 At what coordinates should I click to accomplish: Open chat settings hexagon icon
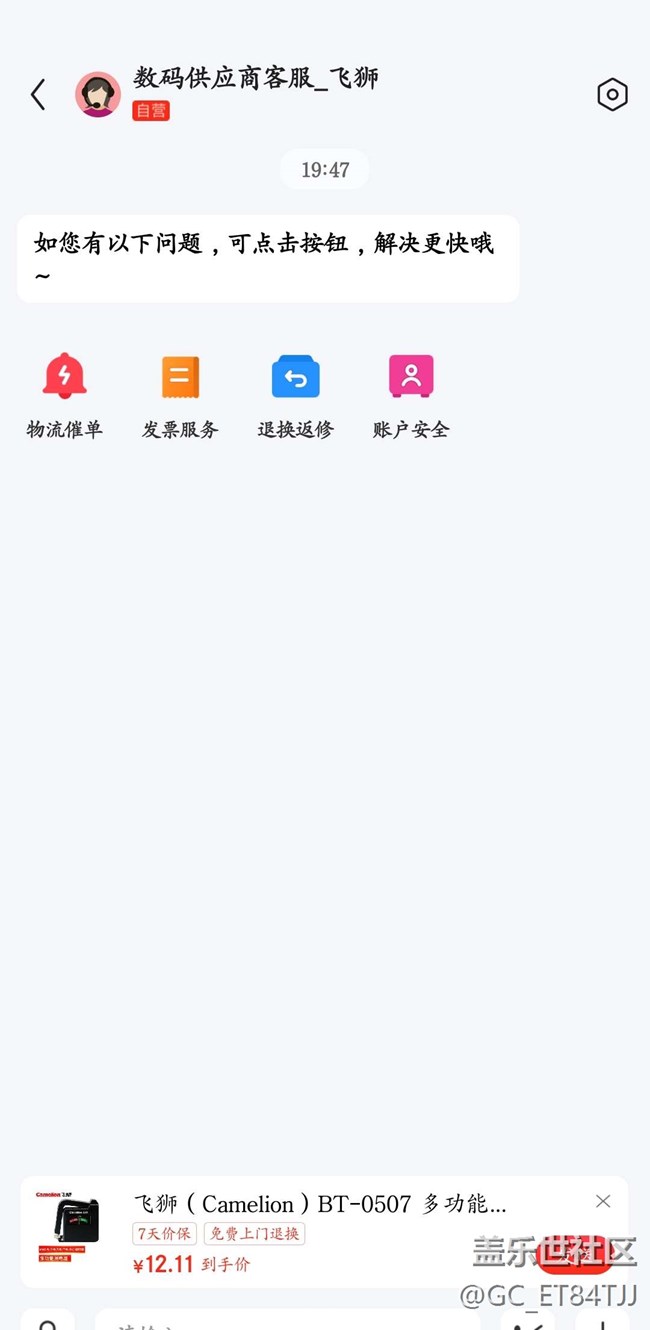(612, 95)
